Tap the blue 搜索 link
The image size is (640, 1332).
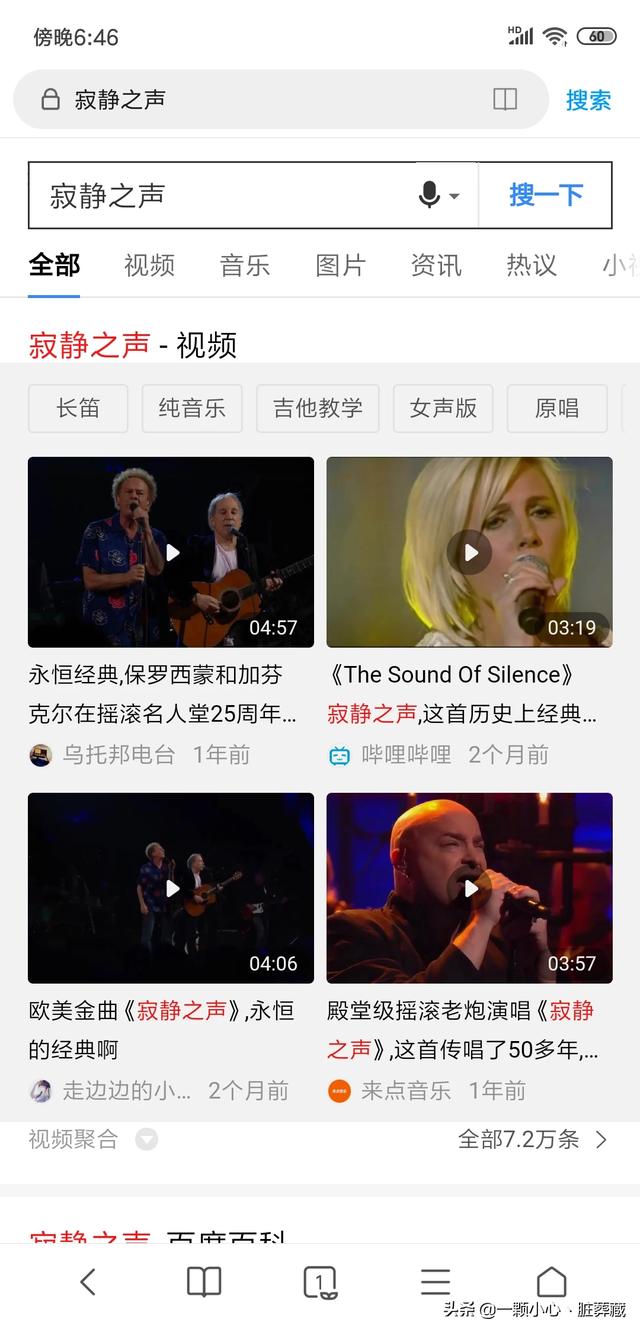click(588, 100)
